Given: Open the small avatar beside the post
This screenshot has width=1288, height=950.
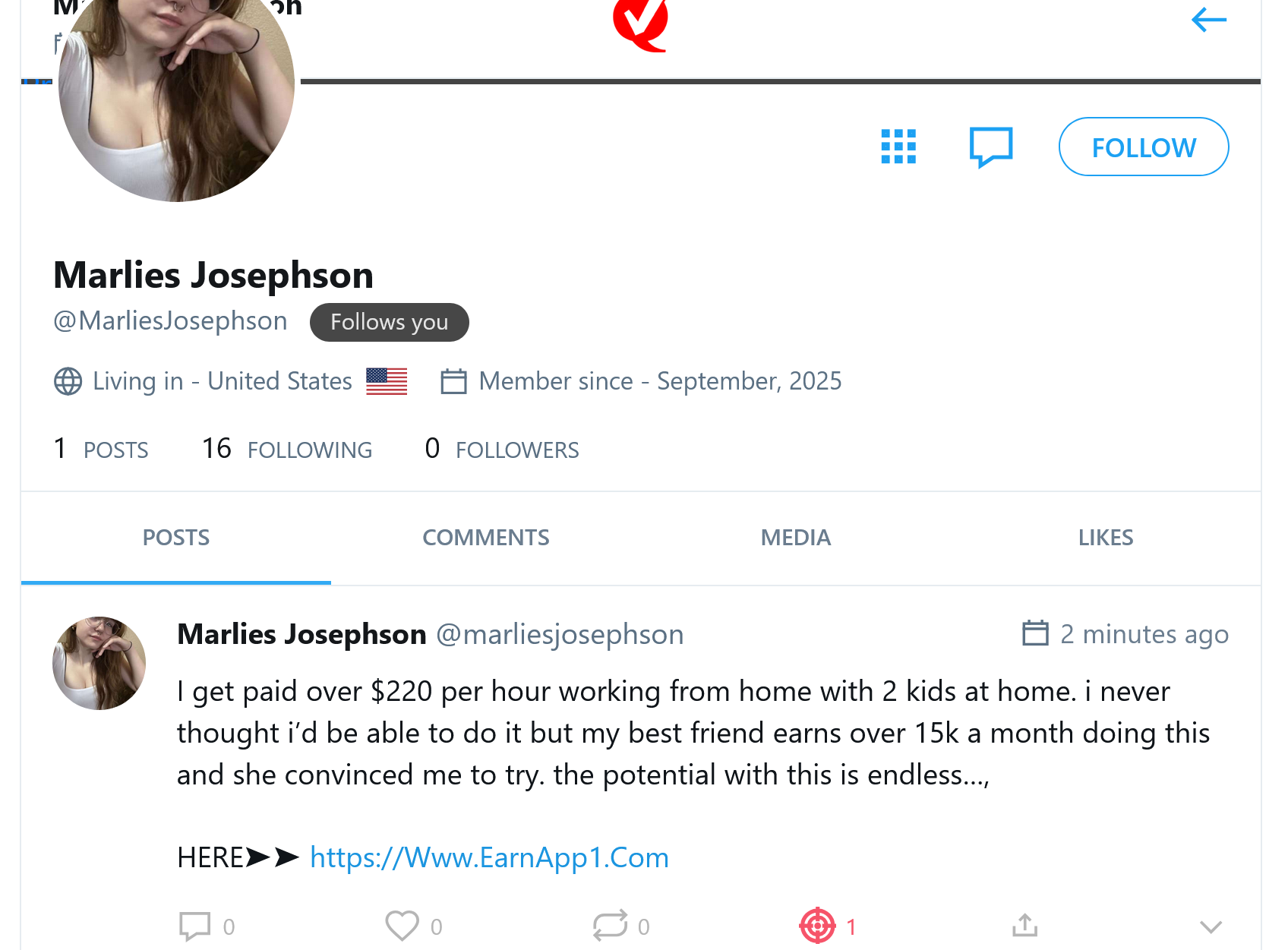Looking at the screenshot, I should tap(99, 663).
